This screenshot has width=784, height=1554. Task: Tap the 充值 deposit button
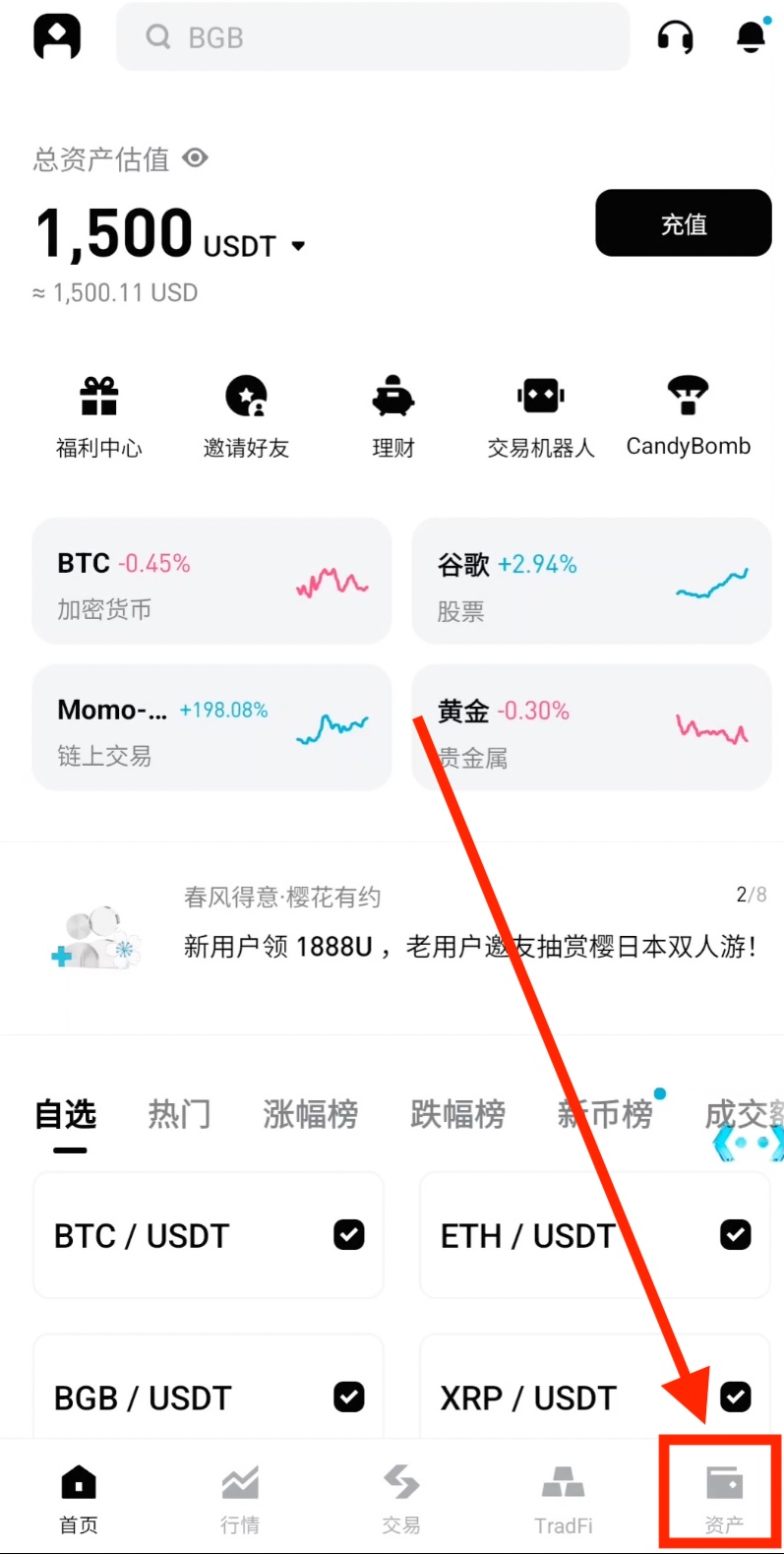pos(683,223)
